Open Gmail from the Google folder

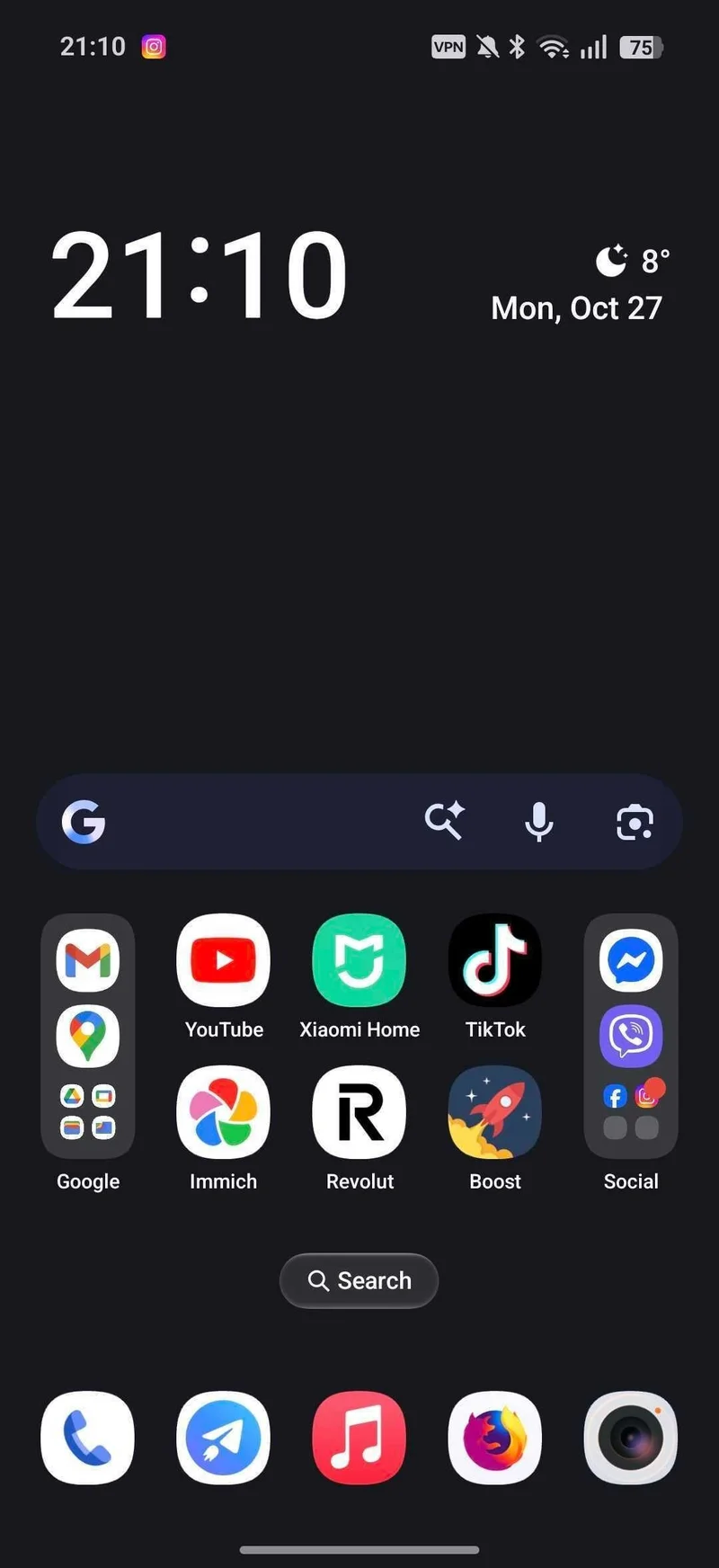[87, 960]
